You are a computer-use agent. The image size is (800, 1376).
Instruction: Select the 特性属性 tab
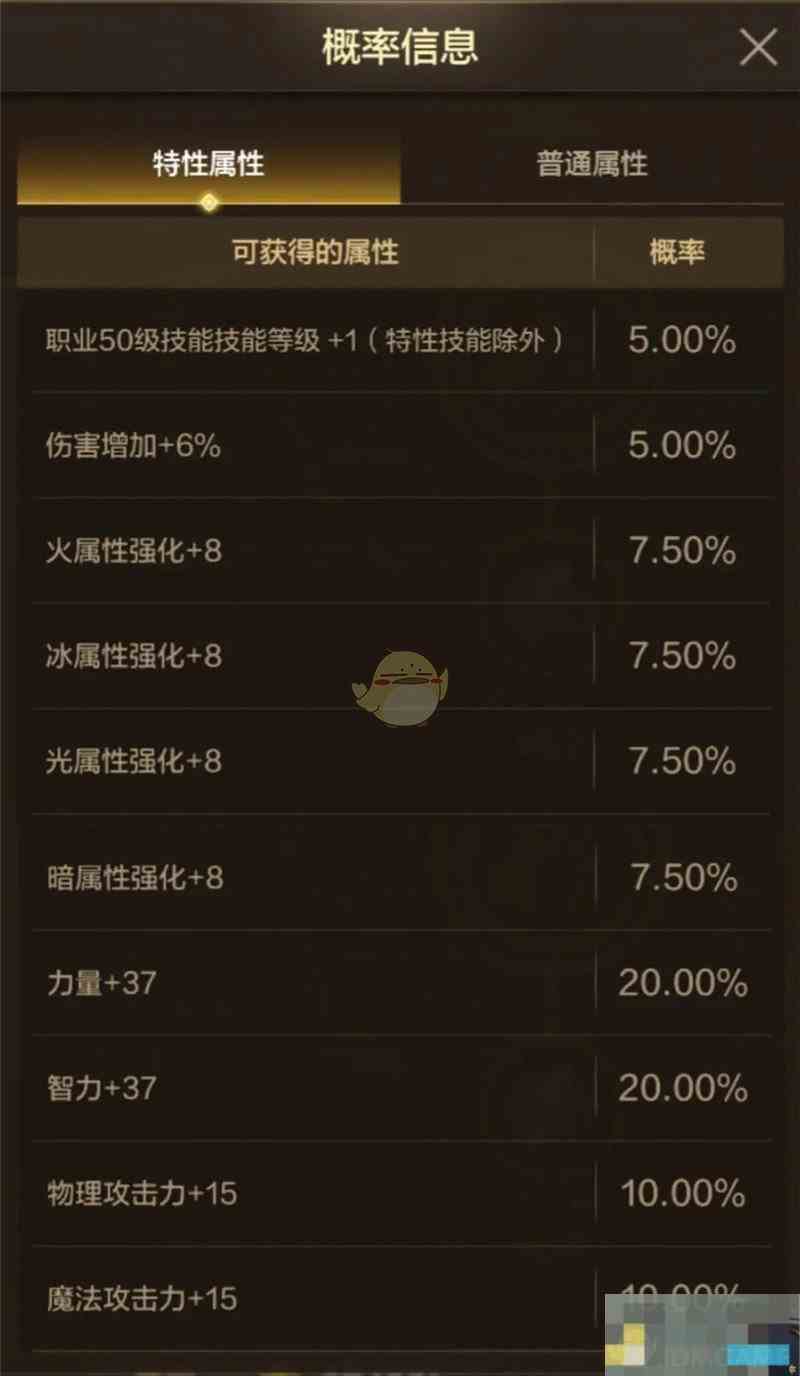click(x=208, y=164)
